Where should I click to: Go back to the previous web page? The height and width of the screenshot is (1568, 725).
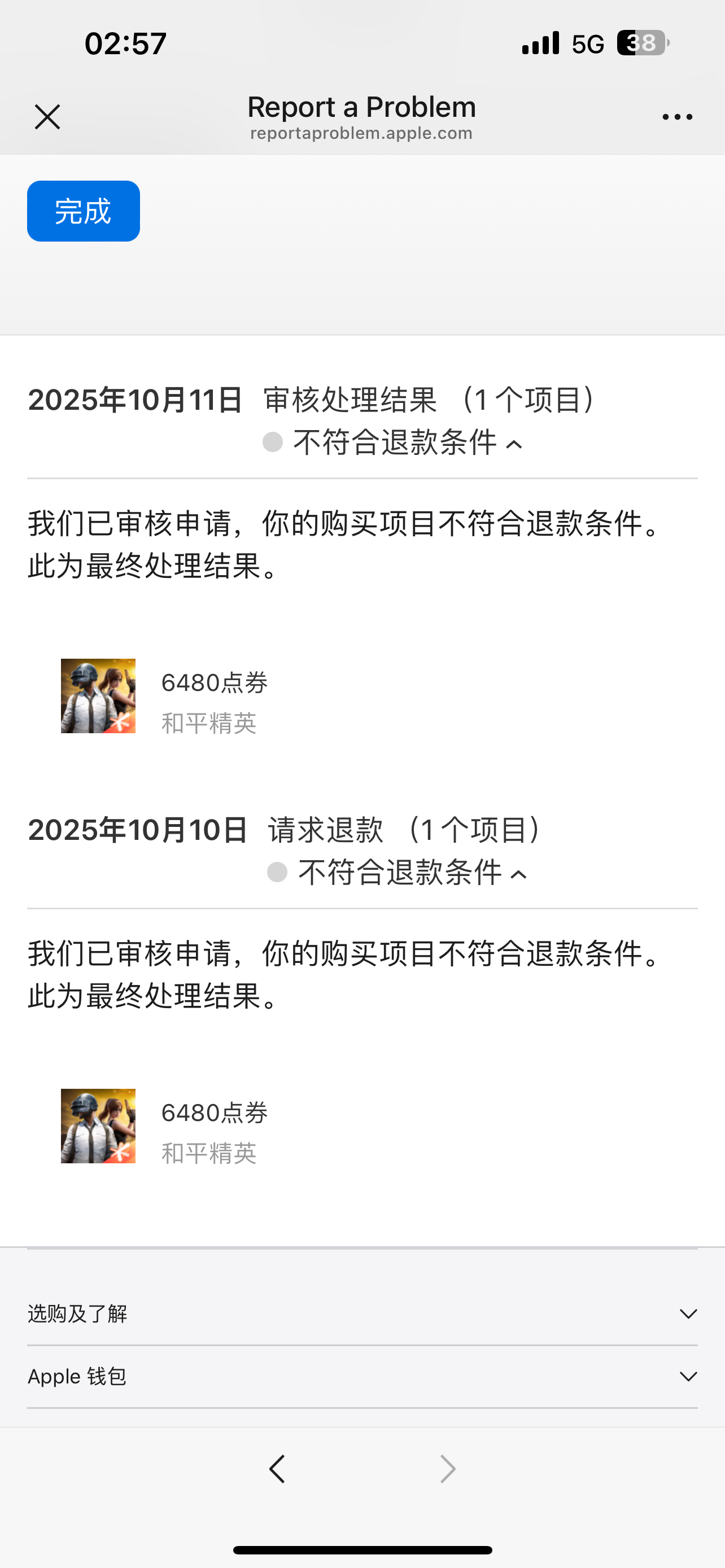tap(278, 1469)
